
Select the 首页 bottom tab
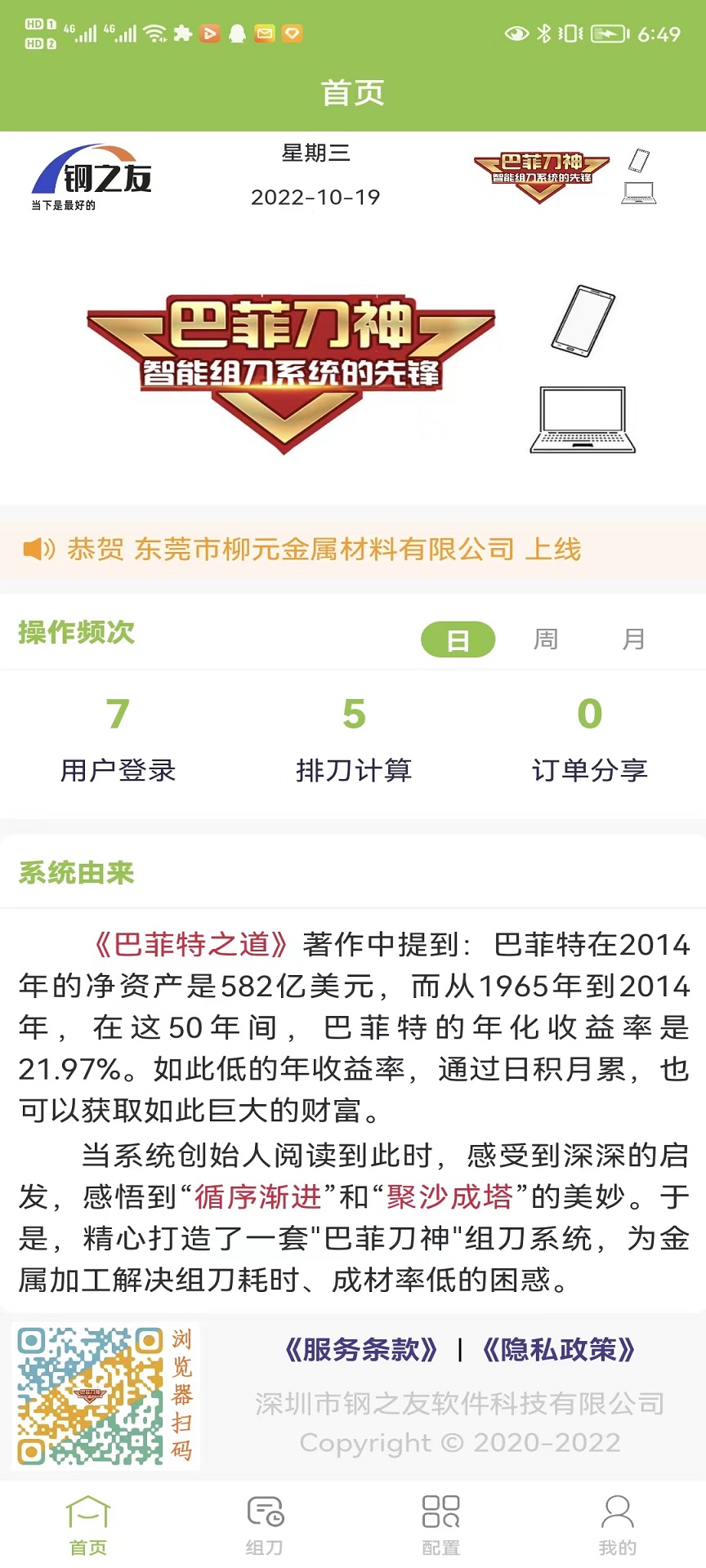[88, 1524]
